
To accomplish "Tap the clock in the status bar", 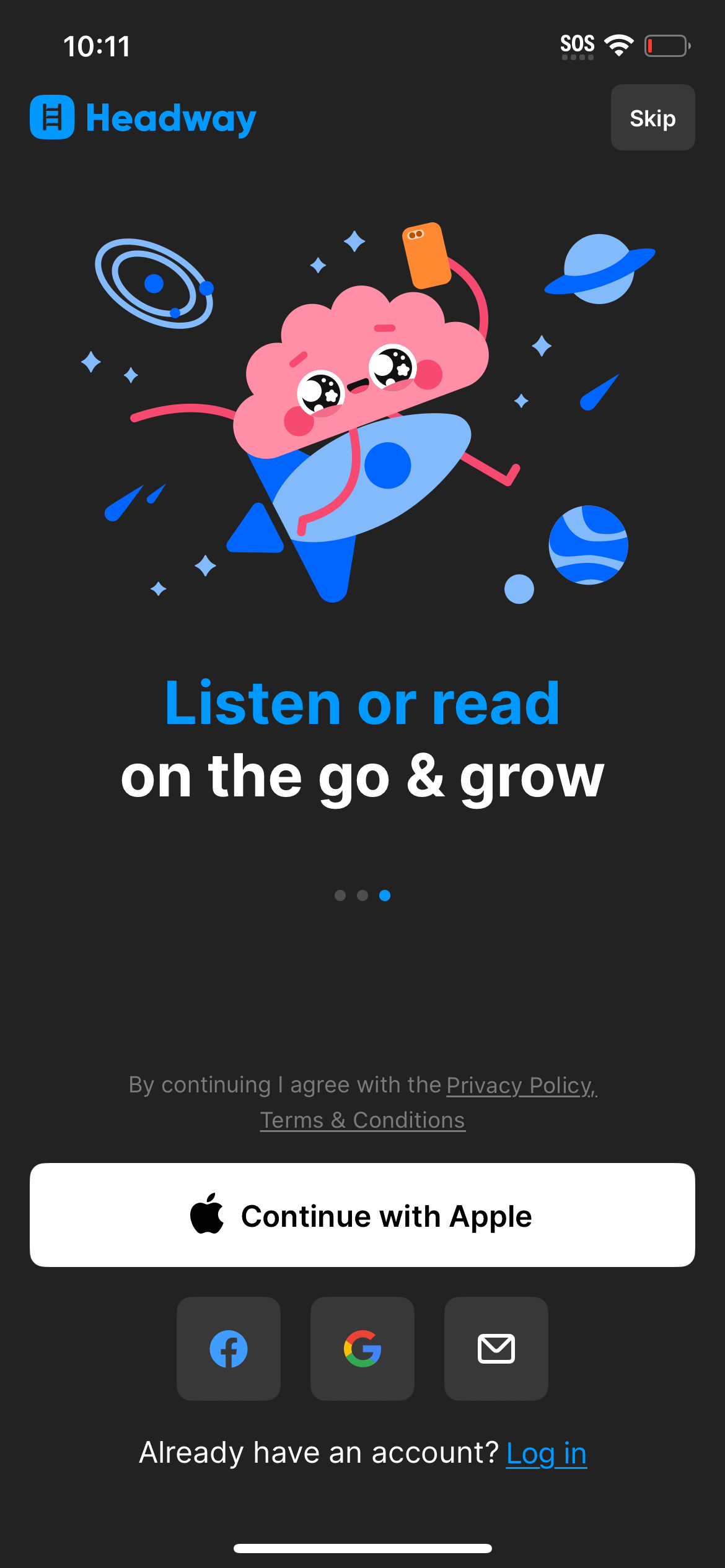I will [x=97, y=45].
